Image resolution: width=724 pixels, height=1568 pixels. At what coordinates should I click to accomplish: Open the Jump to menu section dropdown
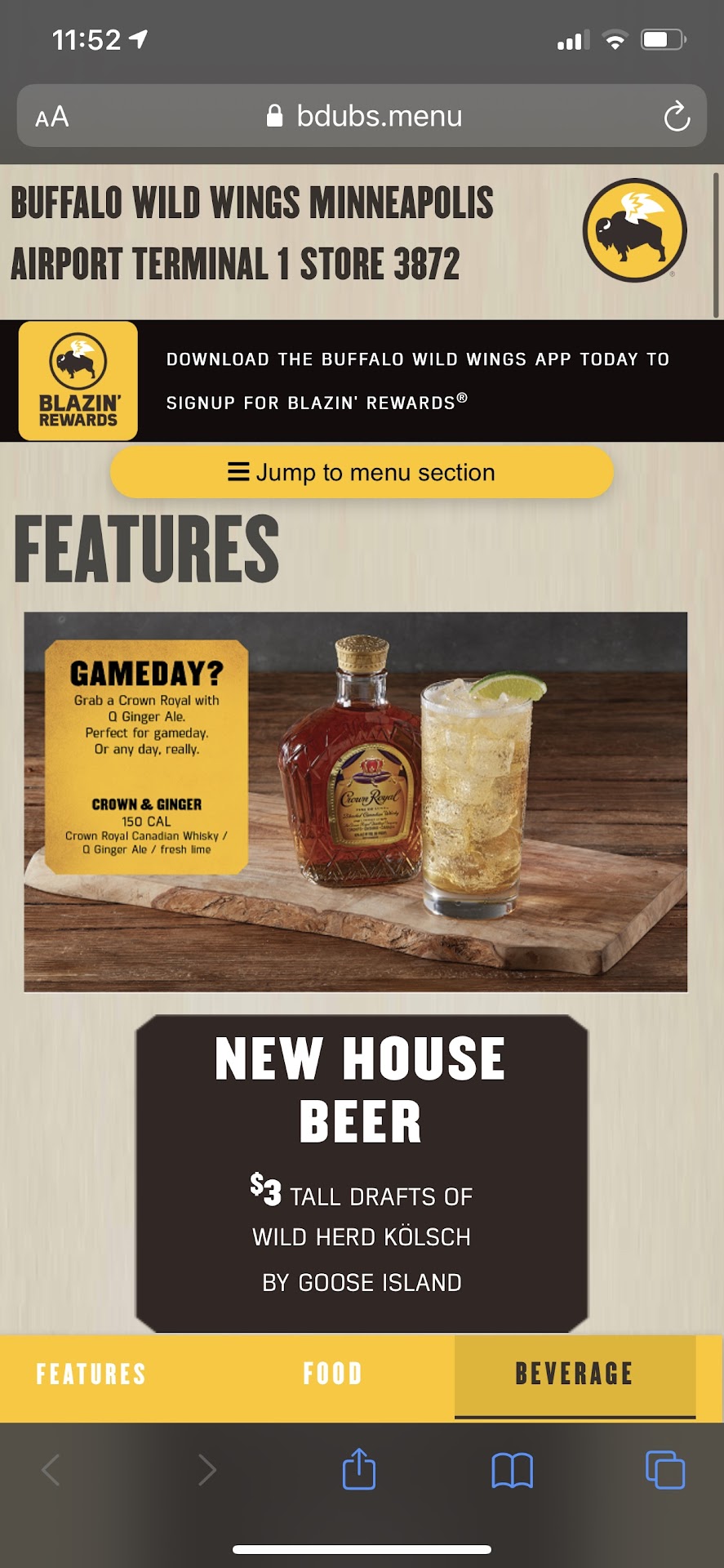tap(362, 472)
